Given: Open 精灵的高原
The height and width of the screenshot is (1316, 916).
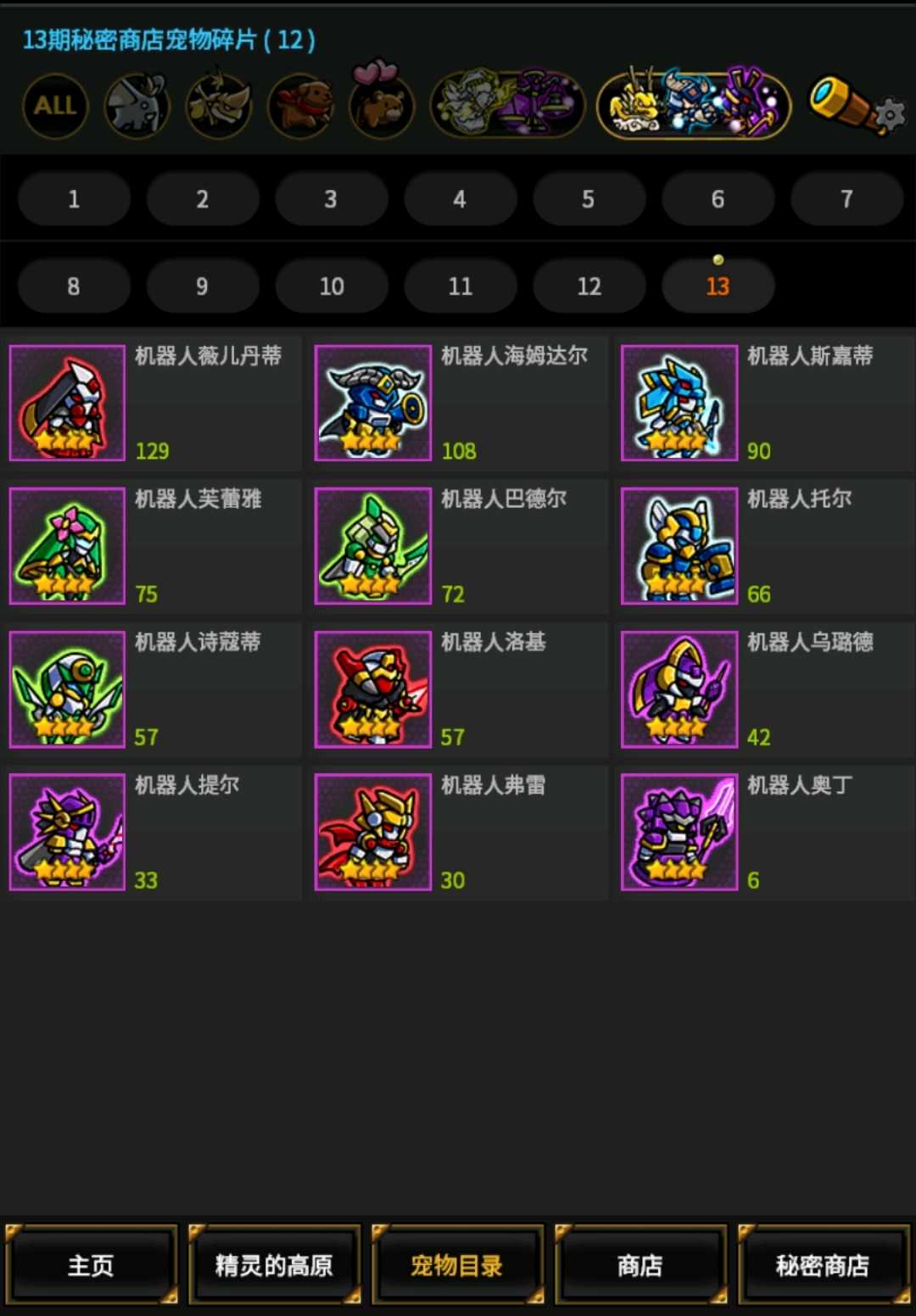Looking at the screenshot, I should (274, 1265).
